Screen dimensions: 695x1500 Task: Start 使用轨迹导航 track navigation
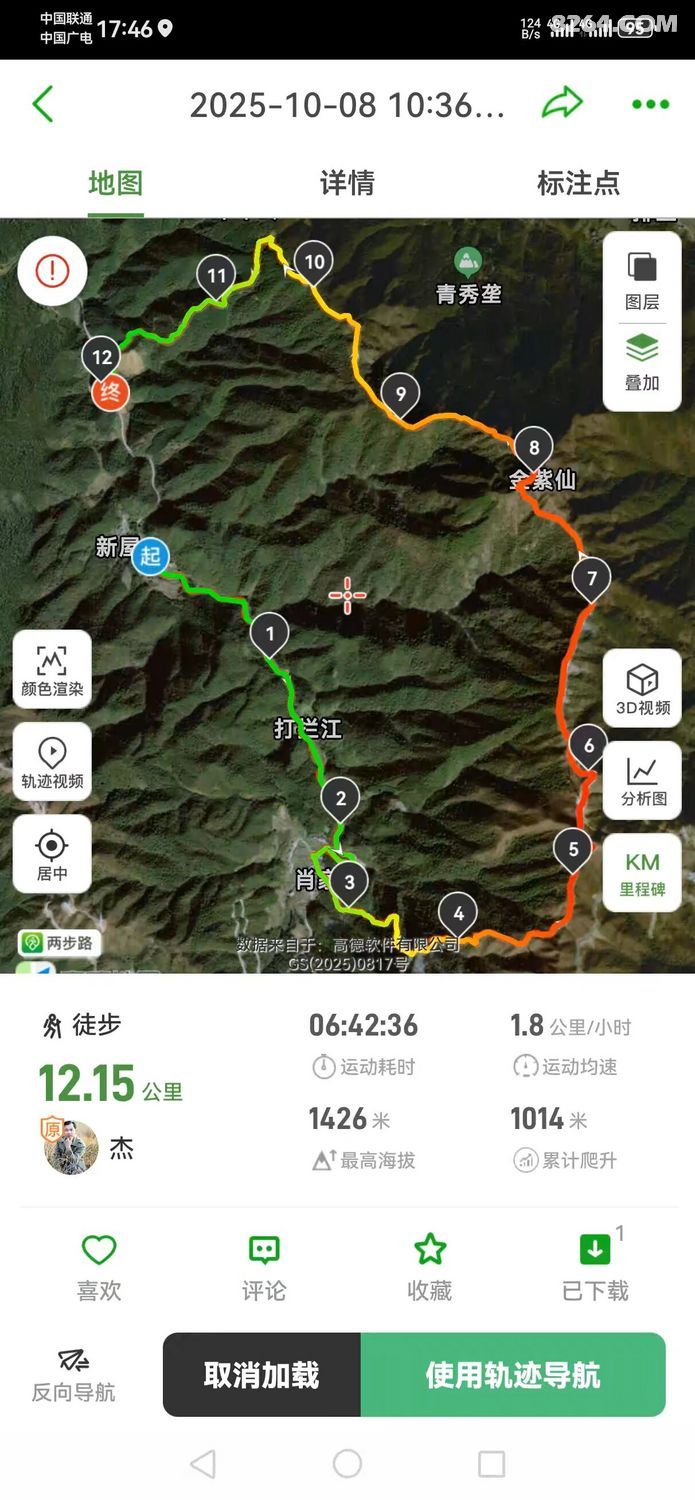pyautogui.click(x=513, y=1375)
